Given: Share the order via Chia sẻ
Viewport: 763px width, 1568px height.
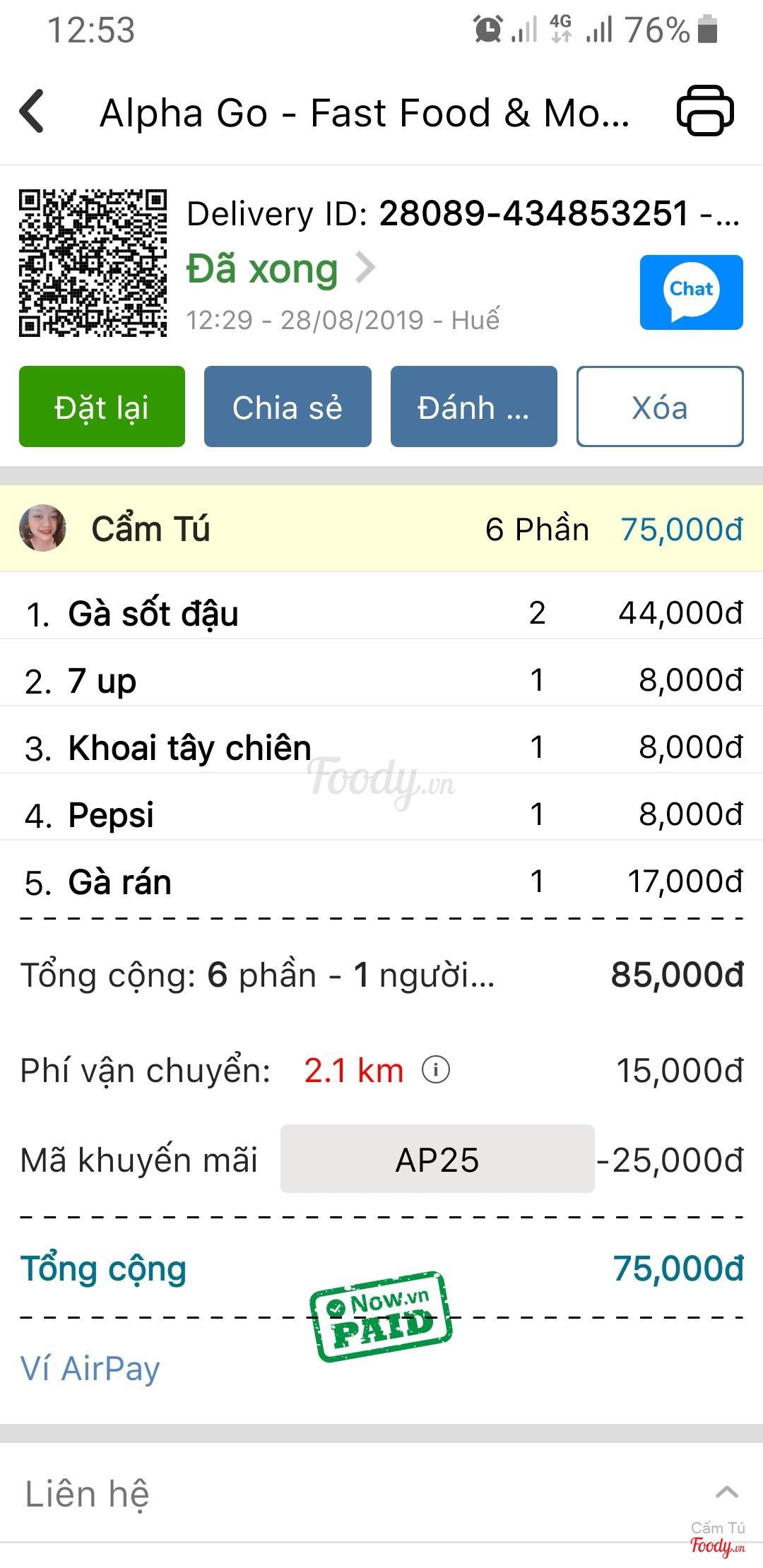Looking at the screenshot, I should [x=288, y=407].
